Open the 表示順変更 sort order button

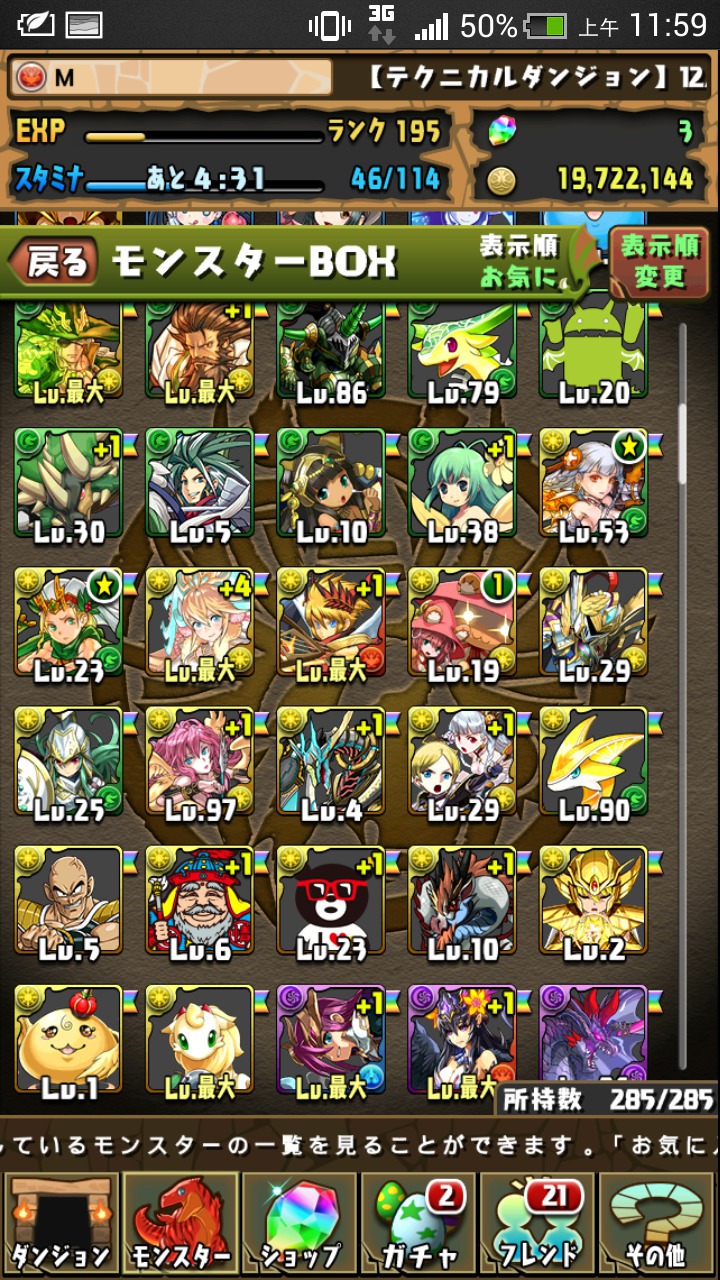659,262
